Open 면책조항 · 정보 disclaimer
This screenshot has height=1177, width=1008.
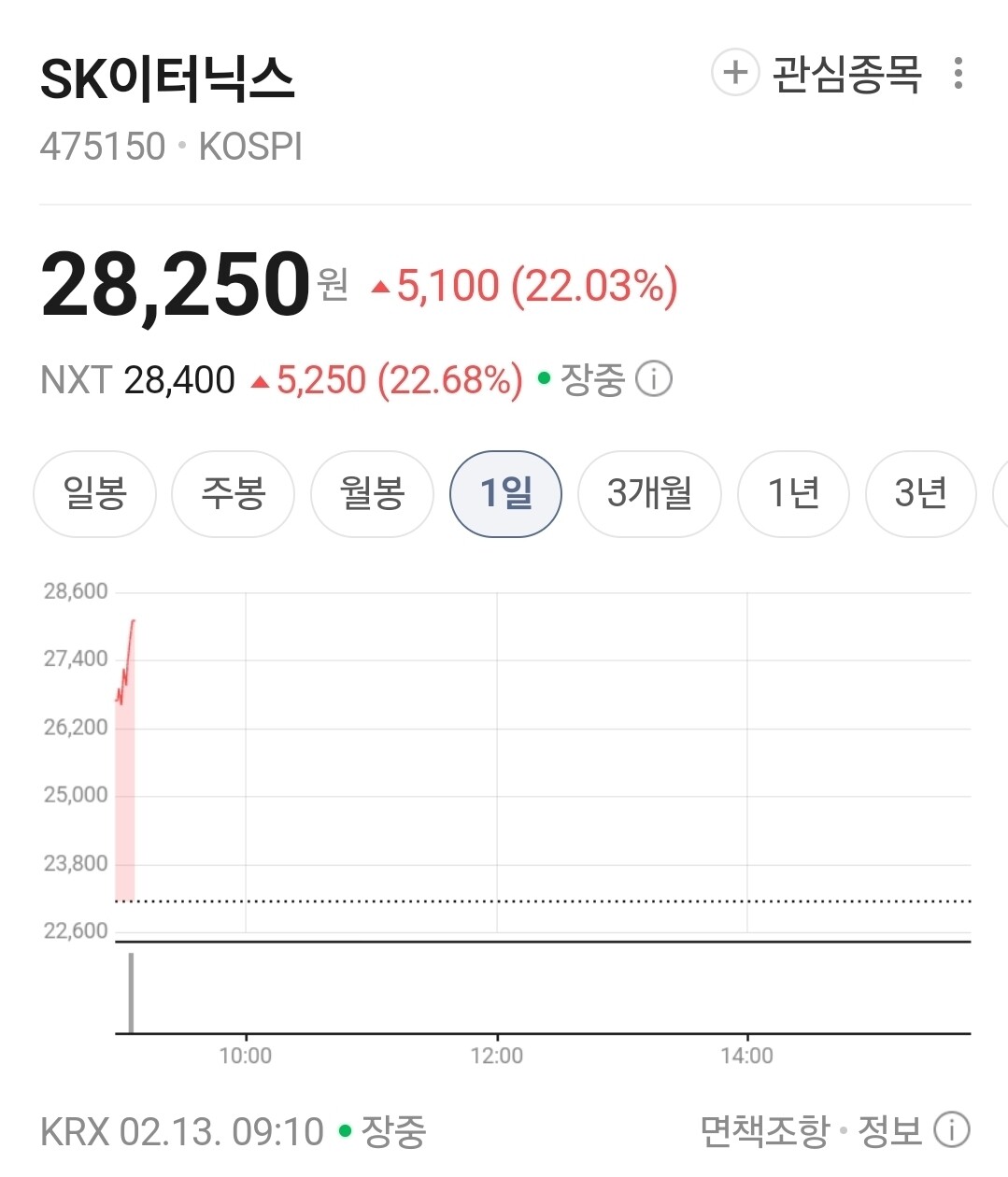tap(835, 1131)
